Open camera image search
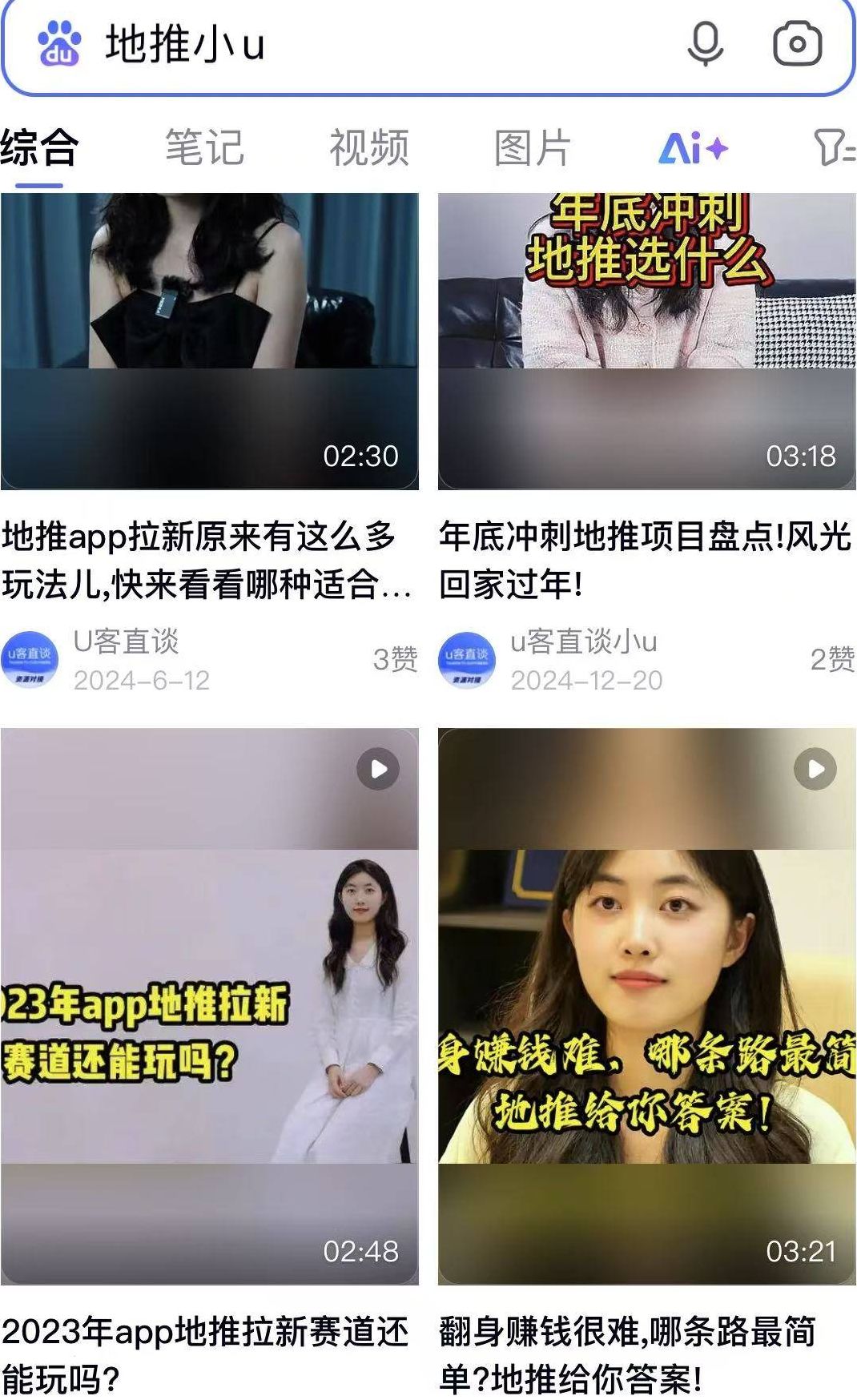 click(x=797, y=44)
